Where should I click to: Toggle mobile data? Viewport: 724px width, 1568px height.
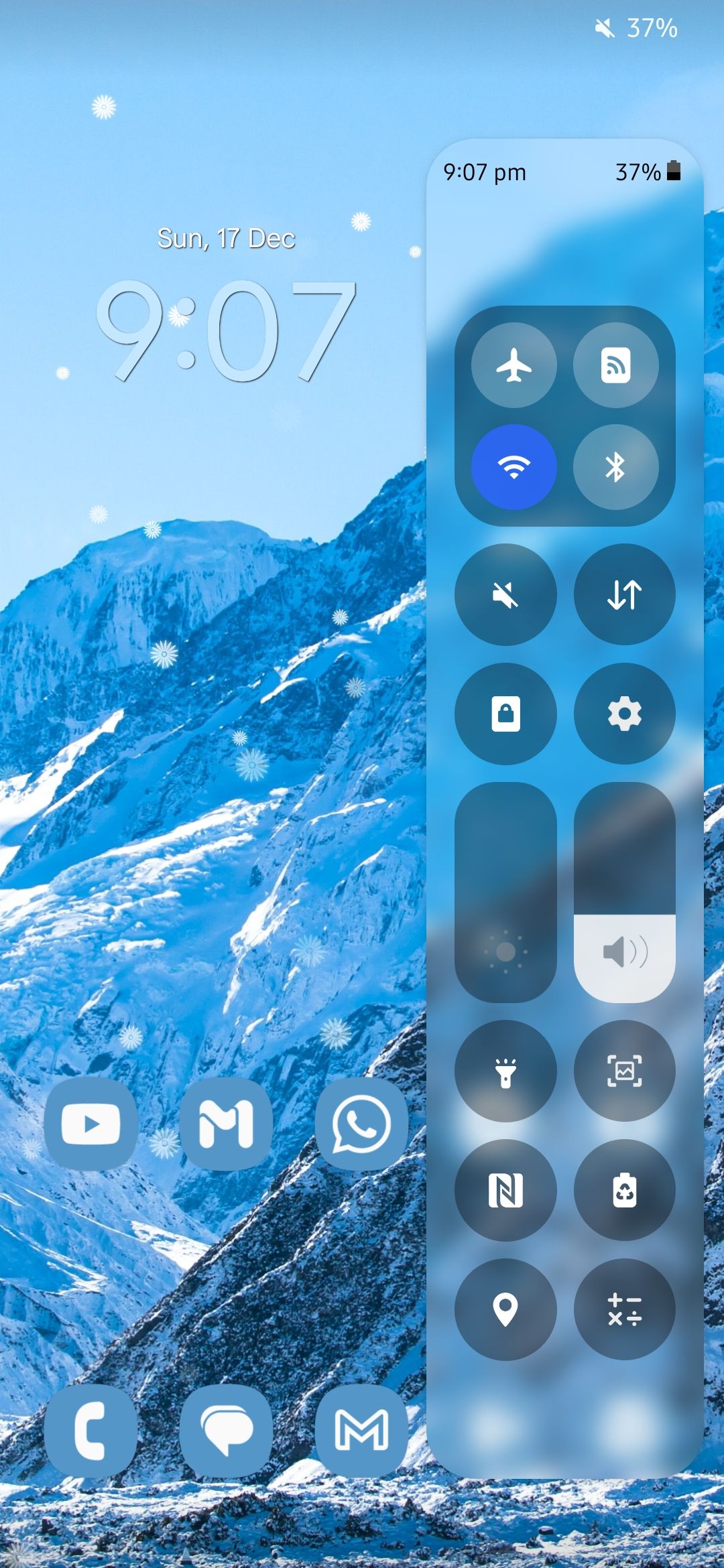[624, 594]
